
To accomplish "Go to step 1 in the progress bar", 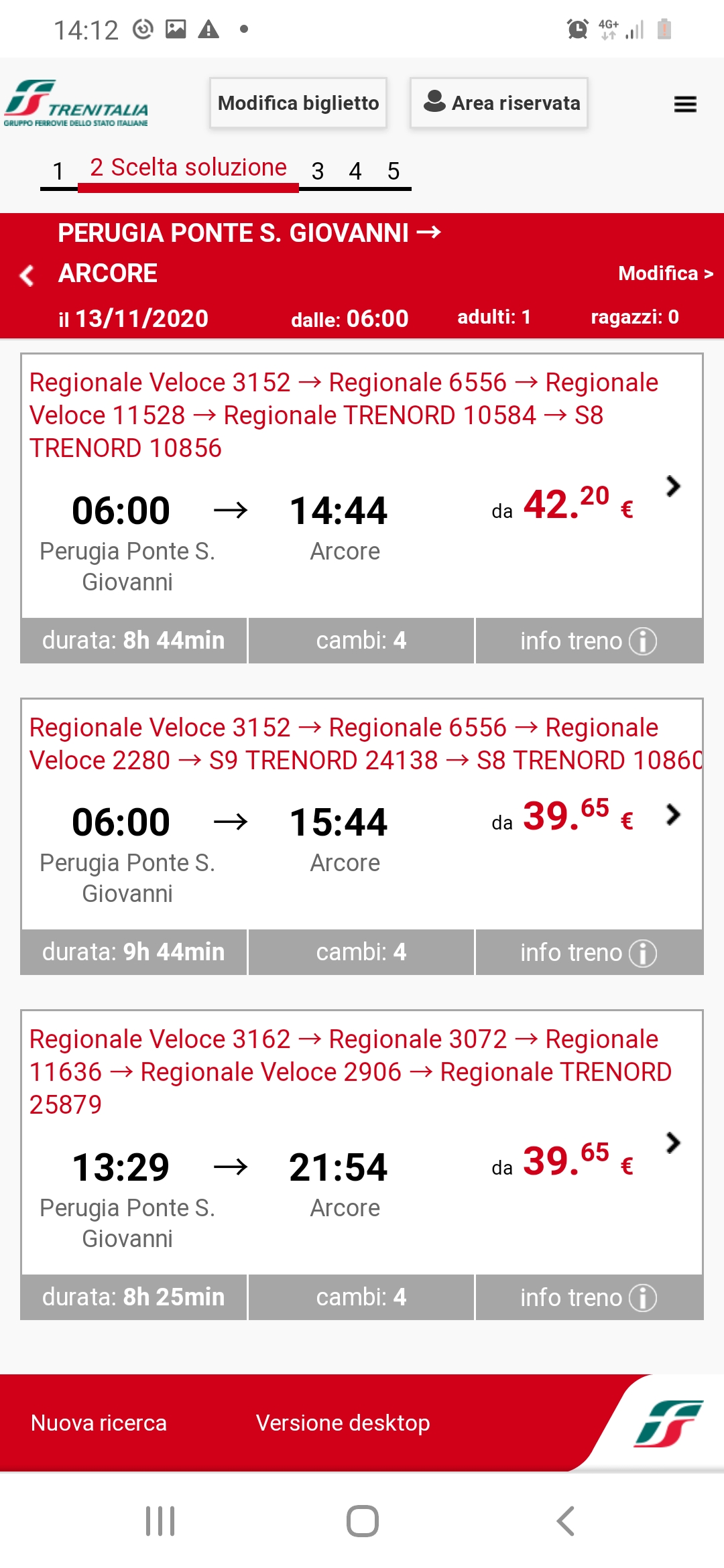I will click(x=59, y=171).
